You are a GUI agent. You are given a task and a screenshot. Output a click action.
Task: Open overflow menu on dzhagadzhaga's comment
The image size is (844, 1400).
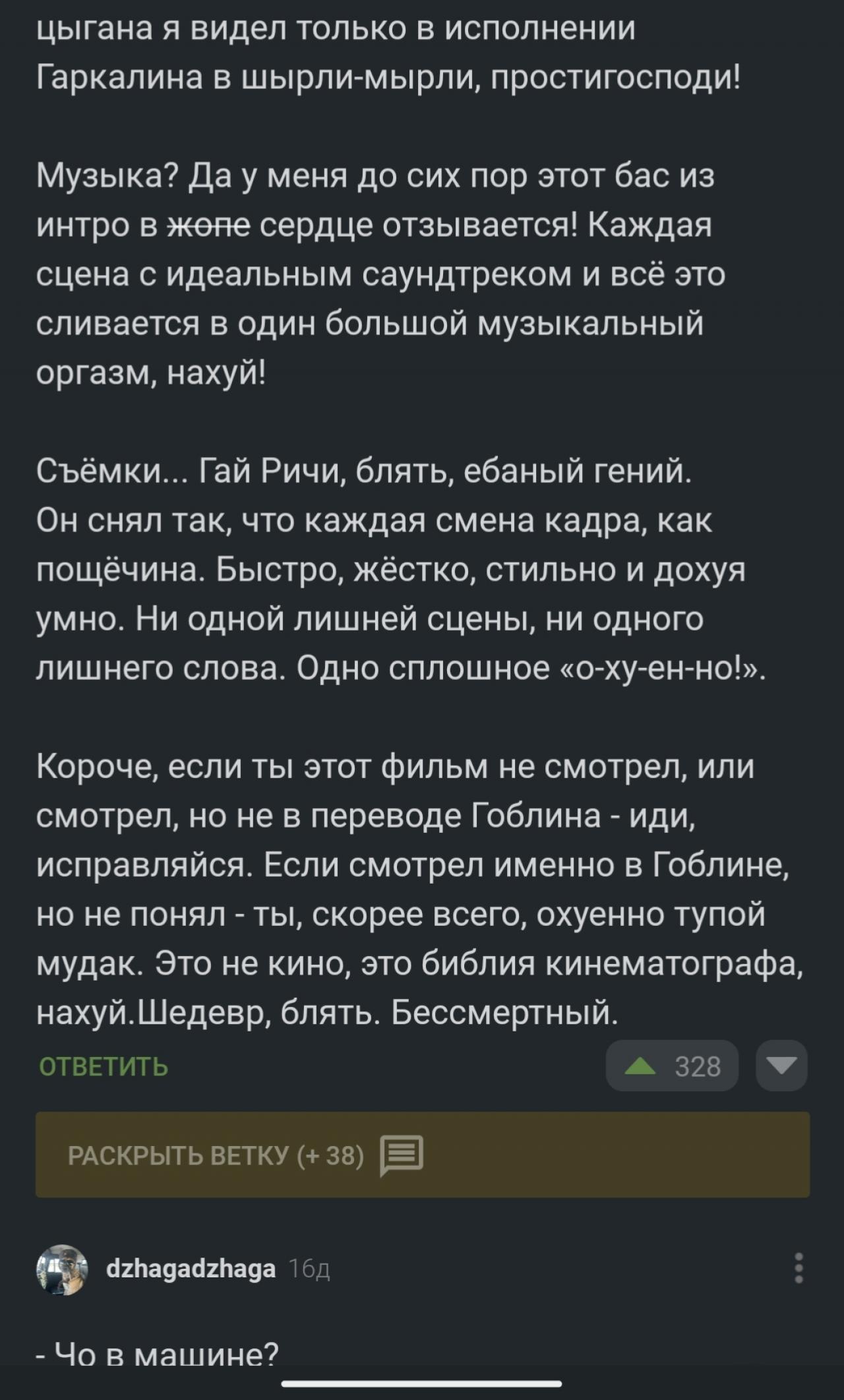tap(799, 1268)
